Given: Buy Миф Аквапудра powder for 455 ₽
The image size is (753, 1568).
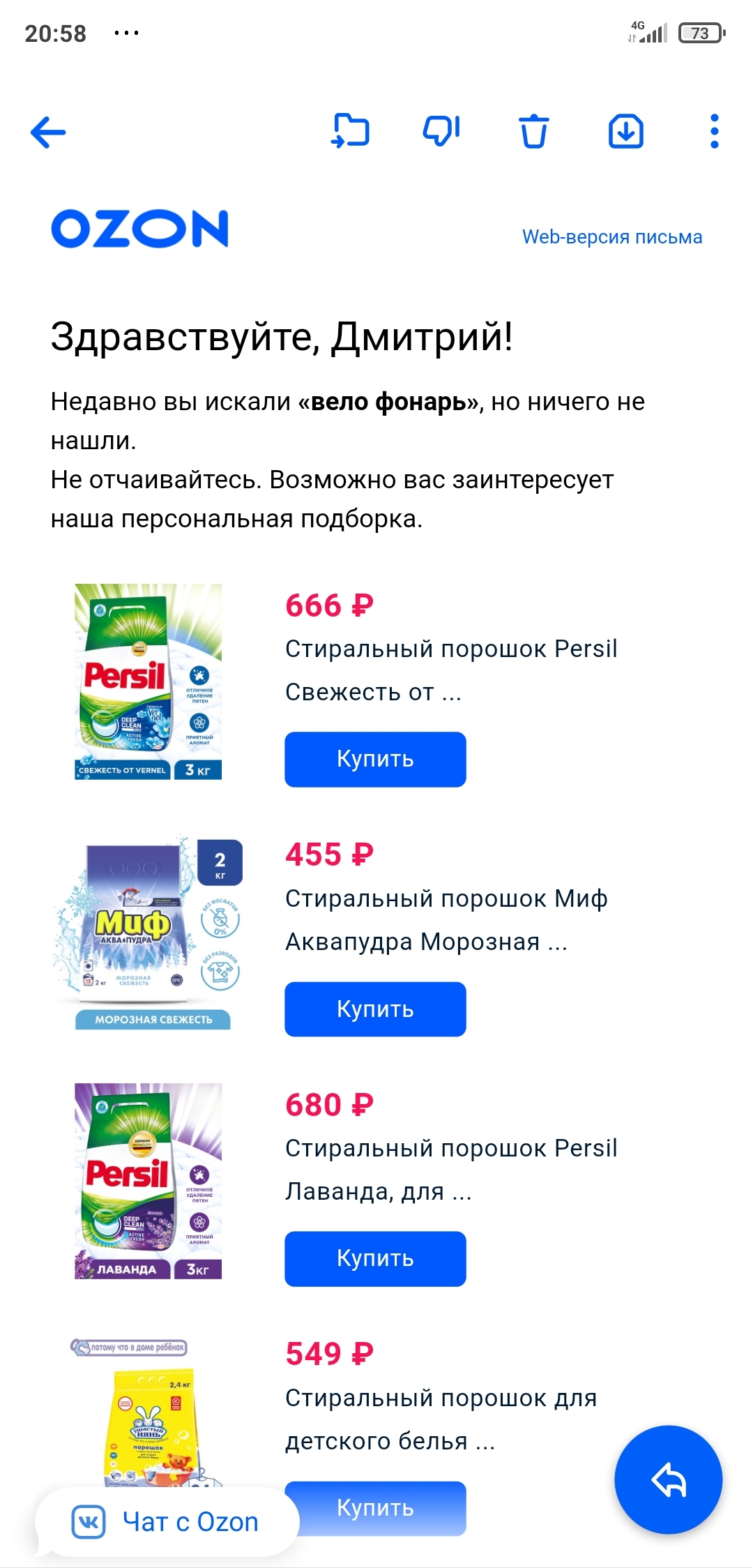Looking at the screenshot, I should [x=375, y=1009].
